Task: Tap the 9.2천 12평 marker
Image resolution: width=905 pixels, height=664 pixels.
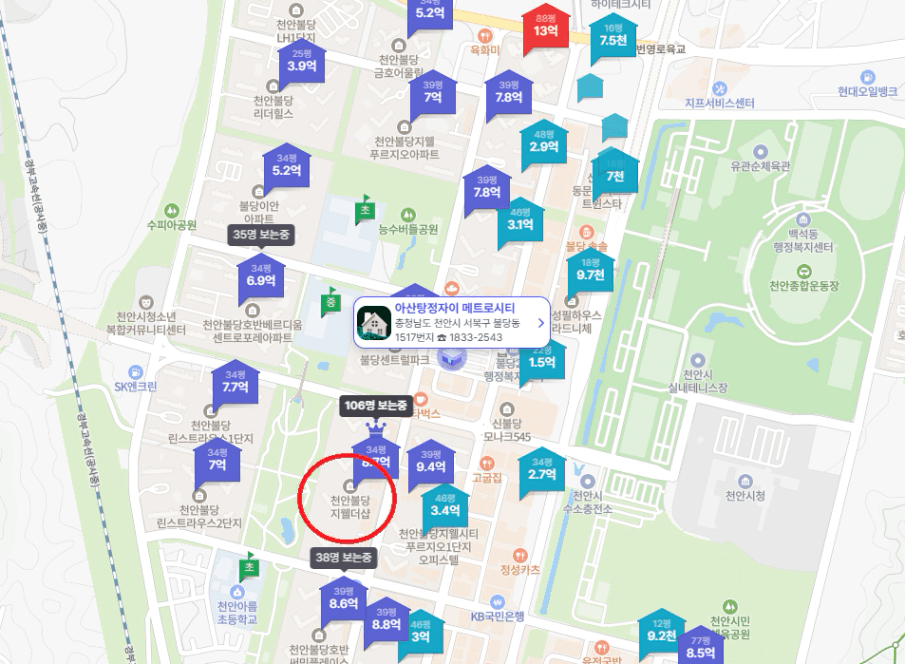Action: point(661,633)
